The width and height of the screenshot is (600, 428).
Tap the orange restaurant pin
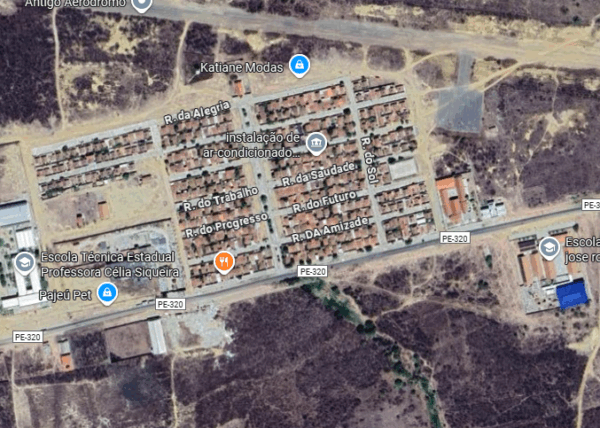(x=224, y=262)
